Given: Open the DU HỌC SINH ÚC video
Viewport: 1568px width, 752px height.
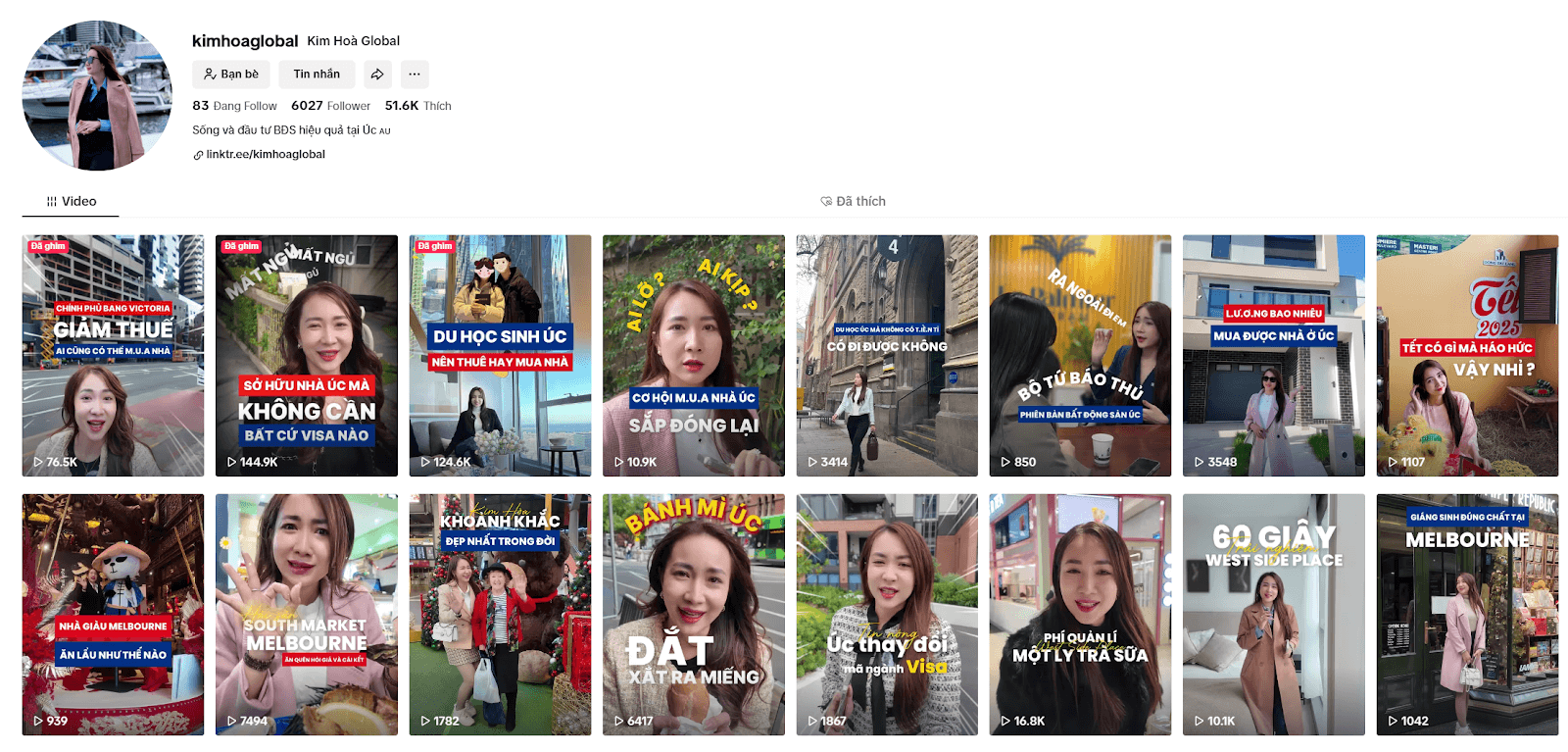Looking at the screenshot, I should [x=500, y=355].
